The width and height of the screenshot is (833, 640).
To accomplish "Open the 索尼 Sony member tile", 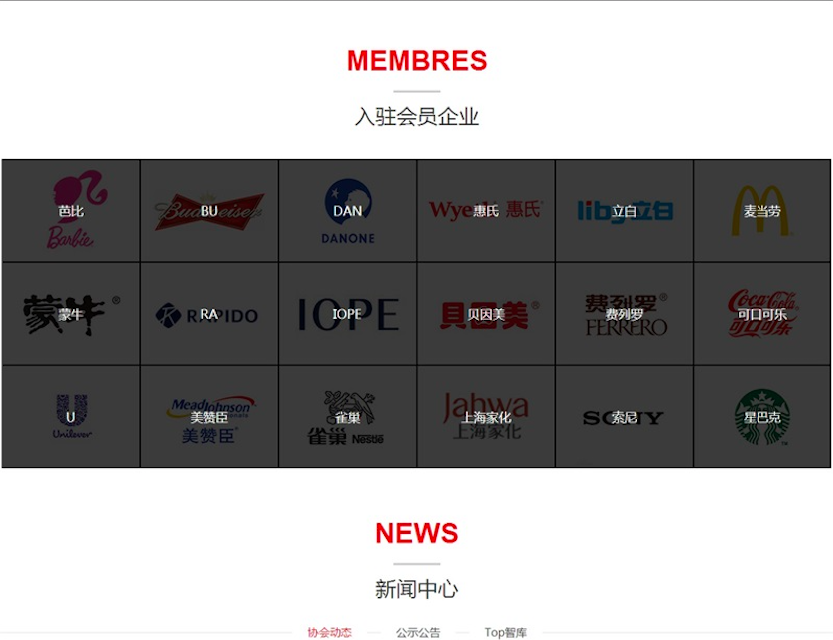I will point(624,417).
